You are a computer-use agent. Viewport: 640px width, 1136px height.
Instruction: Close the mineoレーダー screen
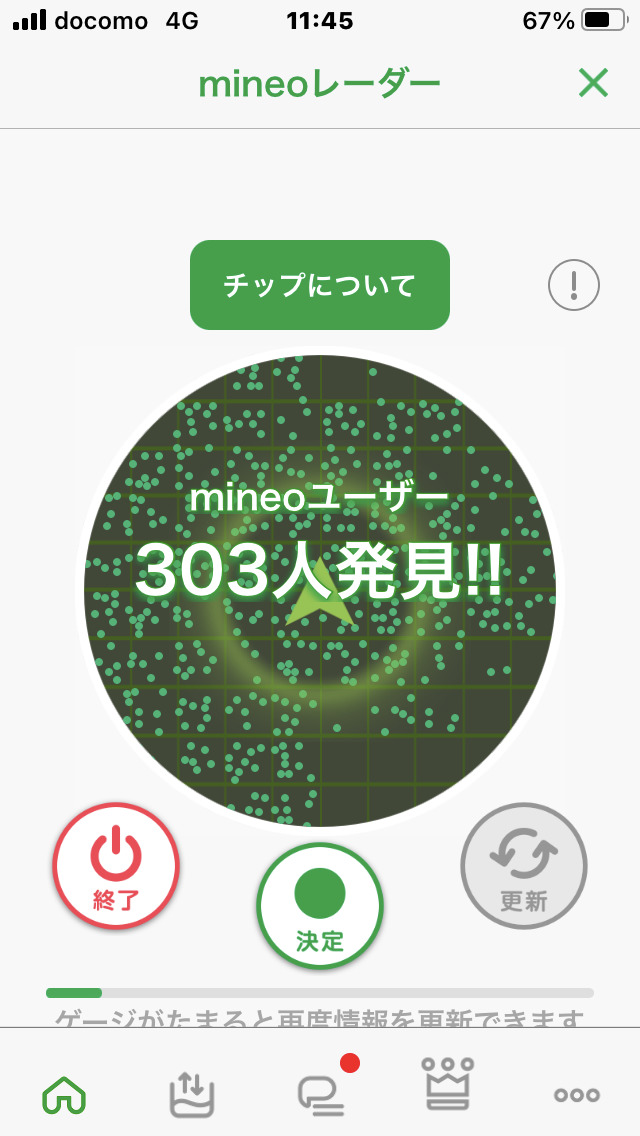[593, 83]
